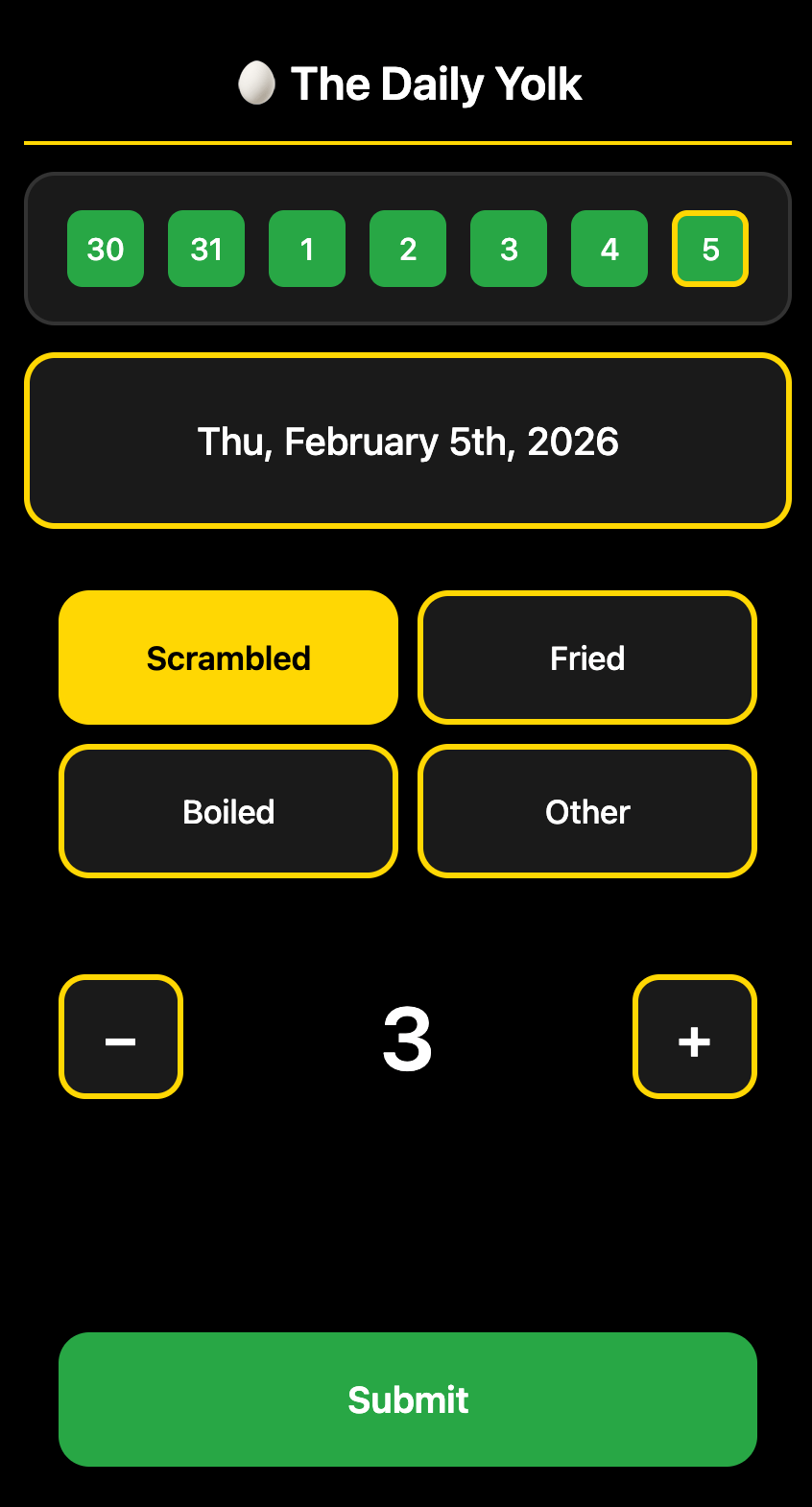
Task: Select day 2 in the date strip
Action: tap(408, 249)
